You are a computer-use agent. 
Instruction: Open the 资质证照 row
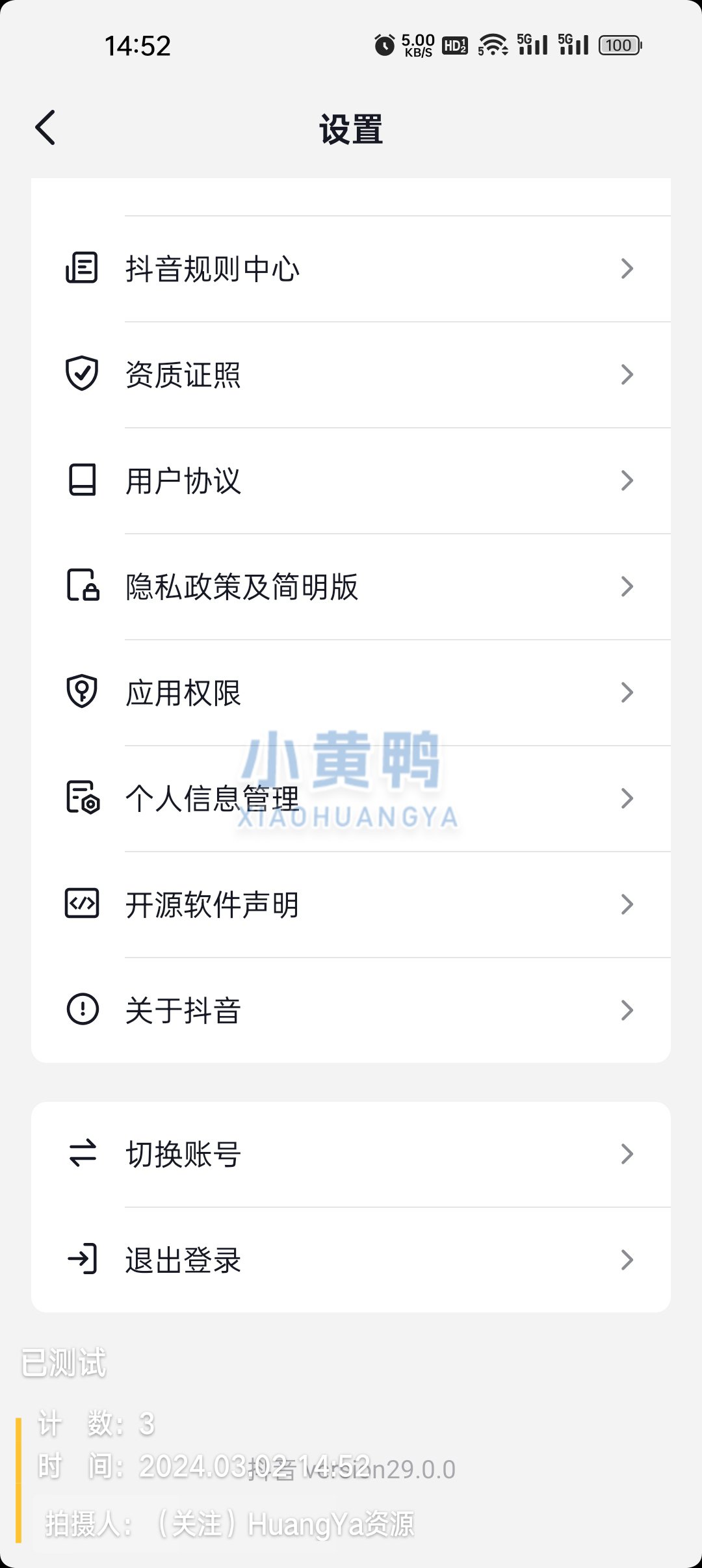click(x=351, y=374)
